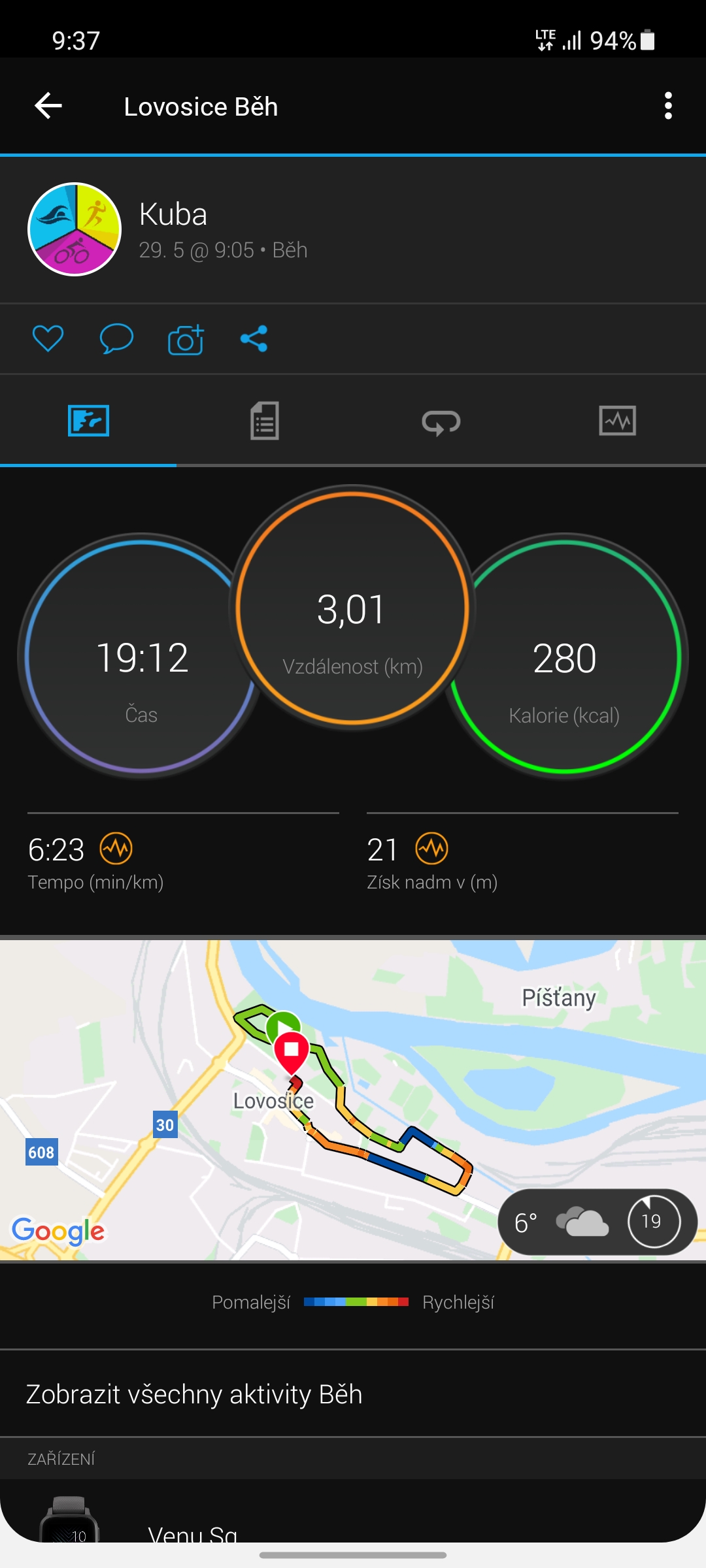Open the Lovosice route map
706x1568 pixels.
(353, 1100)
